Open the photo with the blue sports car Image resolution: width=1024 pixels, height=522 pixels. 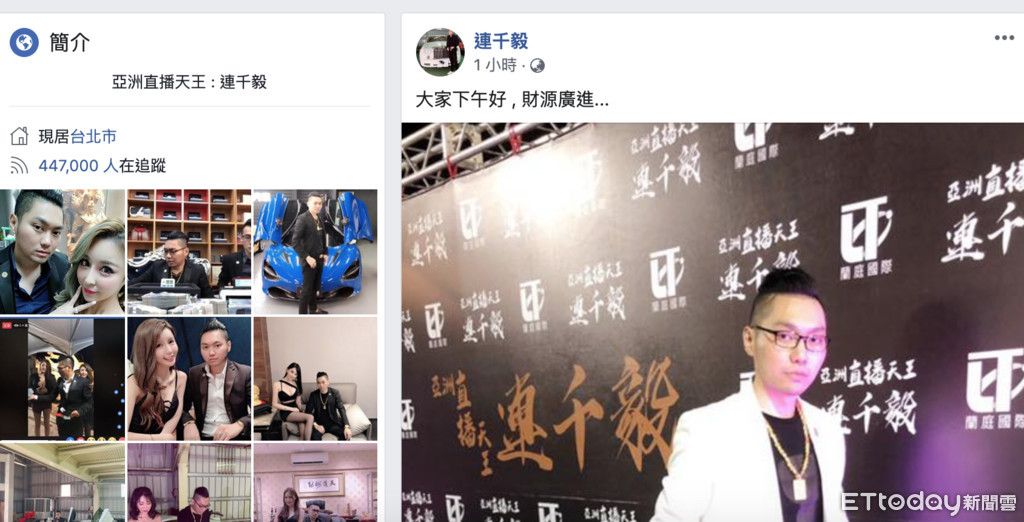(x=315, y=251)
